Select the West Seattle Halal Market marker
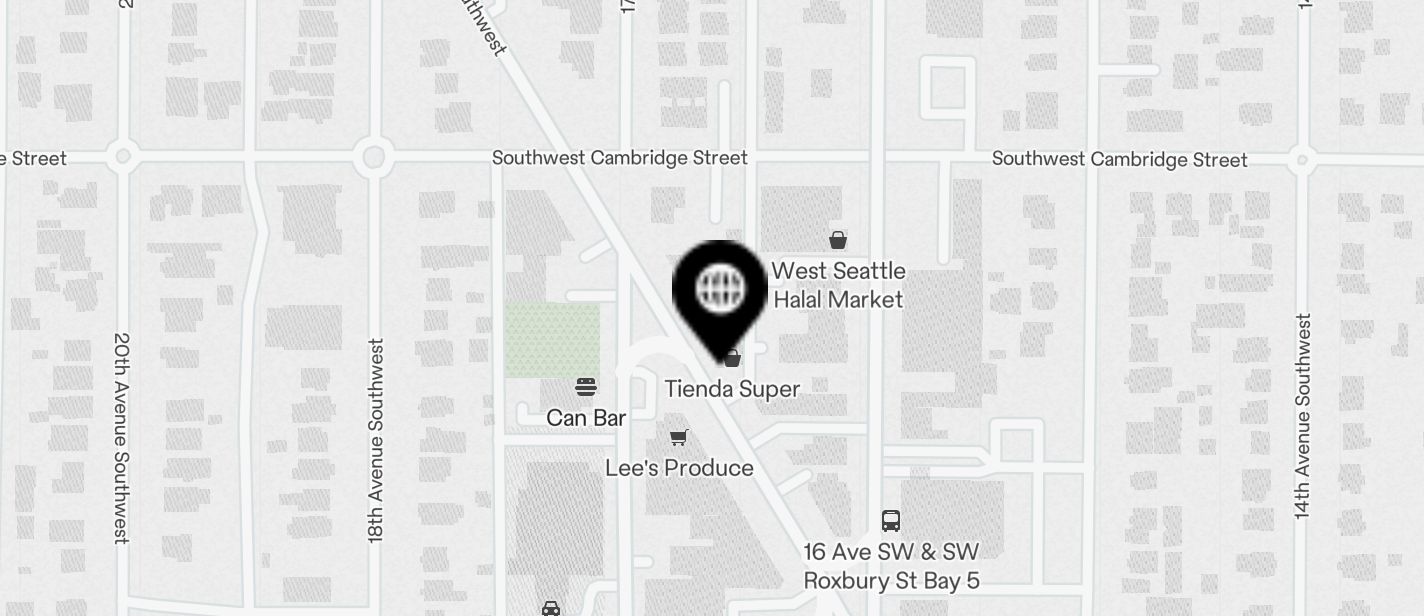Screen dimensions: 1424x616 point(838,240)
